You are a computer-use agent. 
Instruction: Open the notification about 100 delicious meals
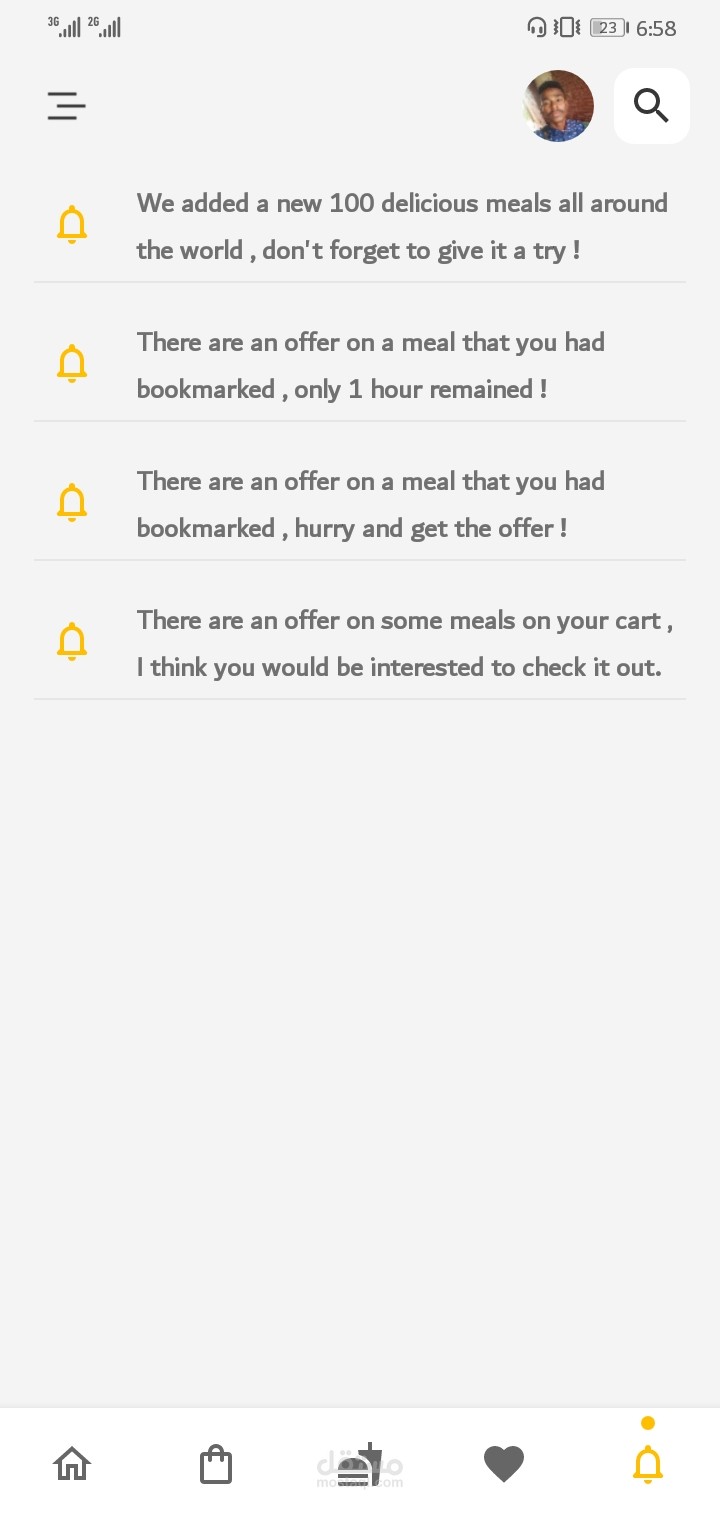click(360, 226)
